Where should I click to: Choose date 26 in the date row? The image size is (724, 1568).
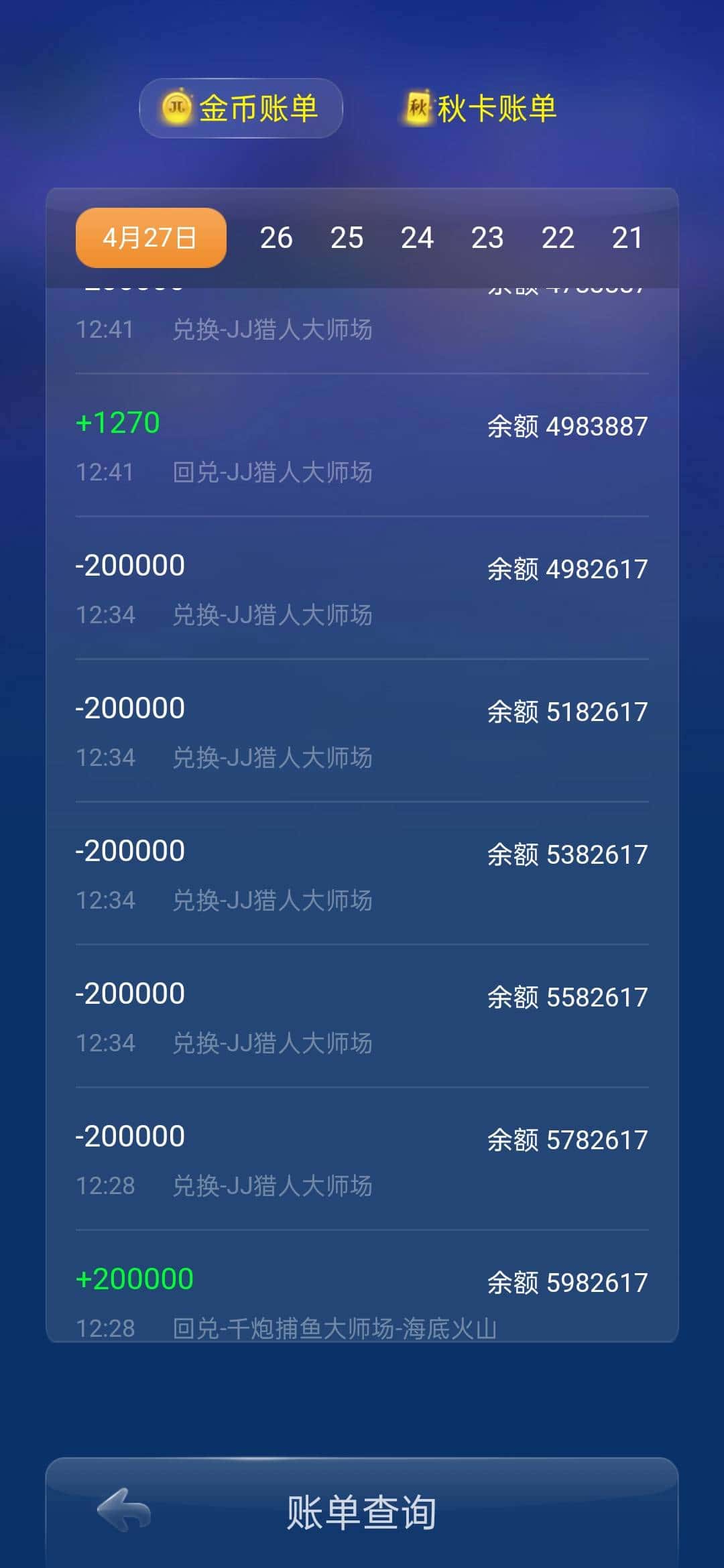[277, 238]
